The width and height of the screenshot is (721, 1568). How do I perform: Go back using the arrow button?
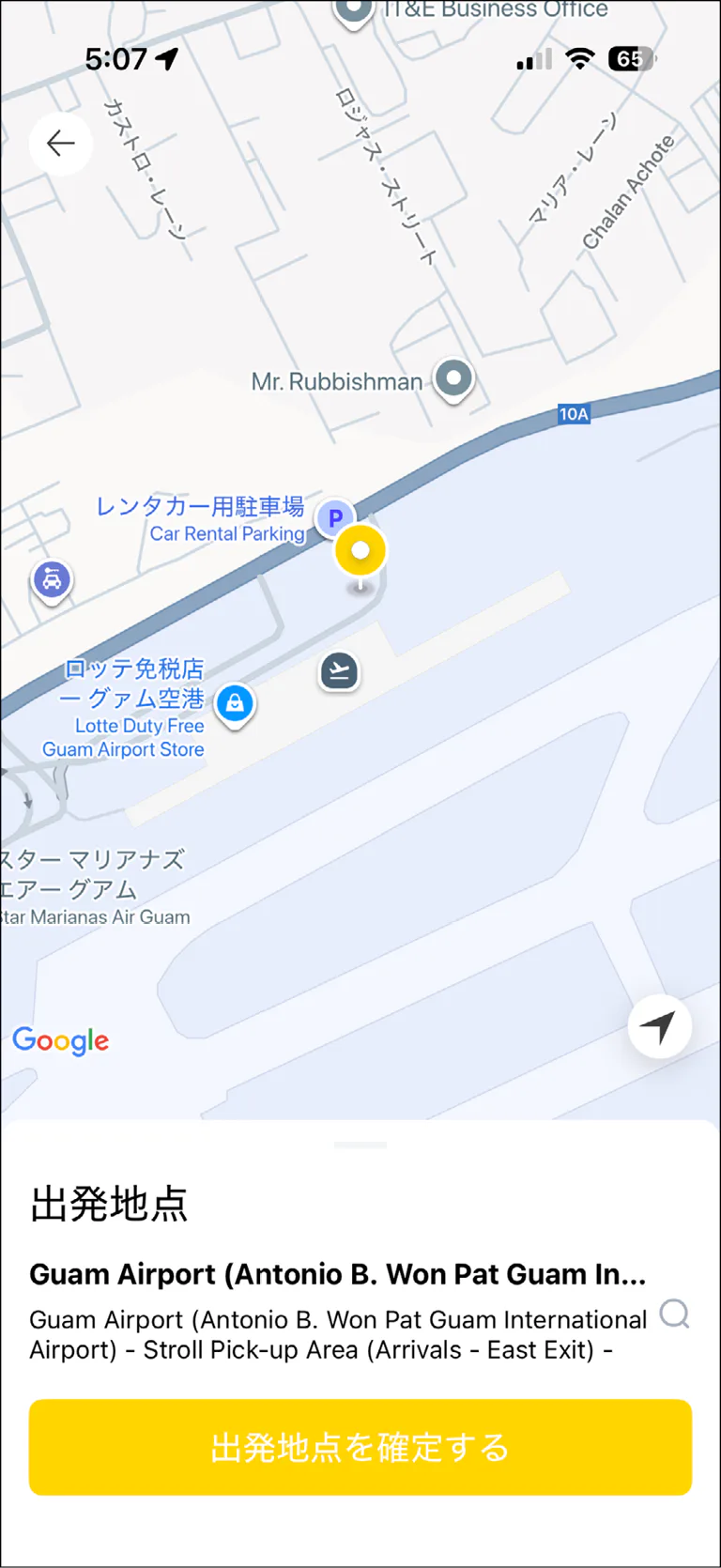61,144
